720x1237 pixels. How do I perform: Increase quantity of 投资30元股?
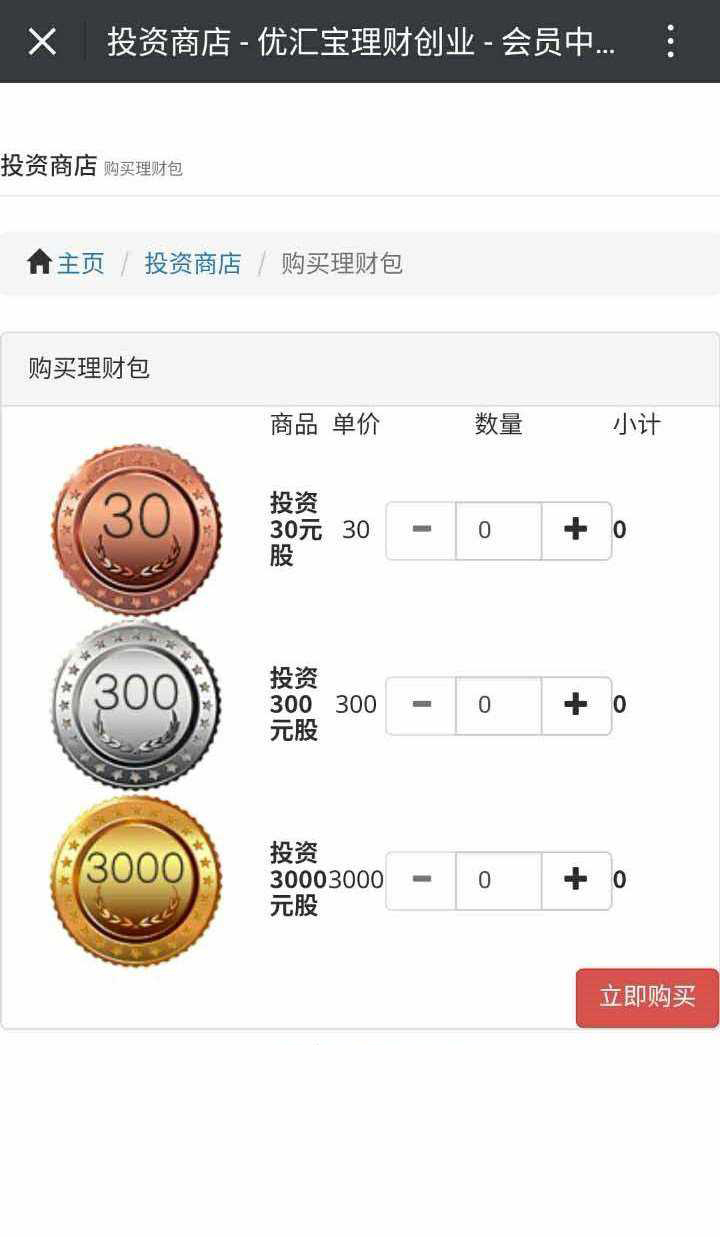click(576, 530)
